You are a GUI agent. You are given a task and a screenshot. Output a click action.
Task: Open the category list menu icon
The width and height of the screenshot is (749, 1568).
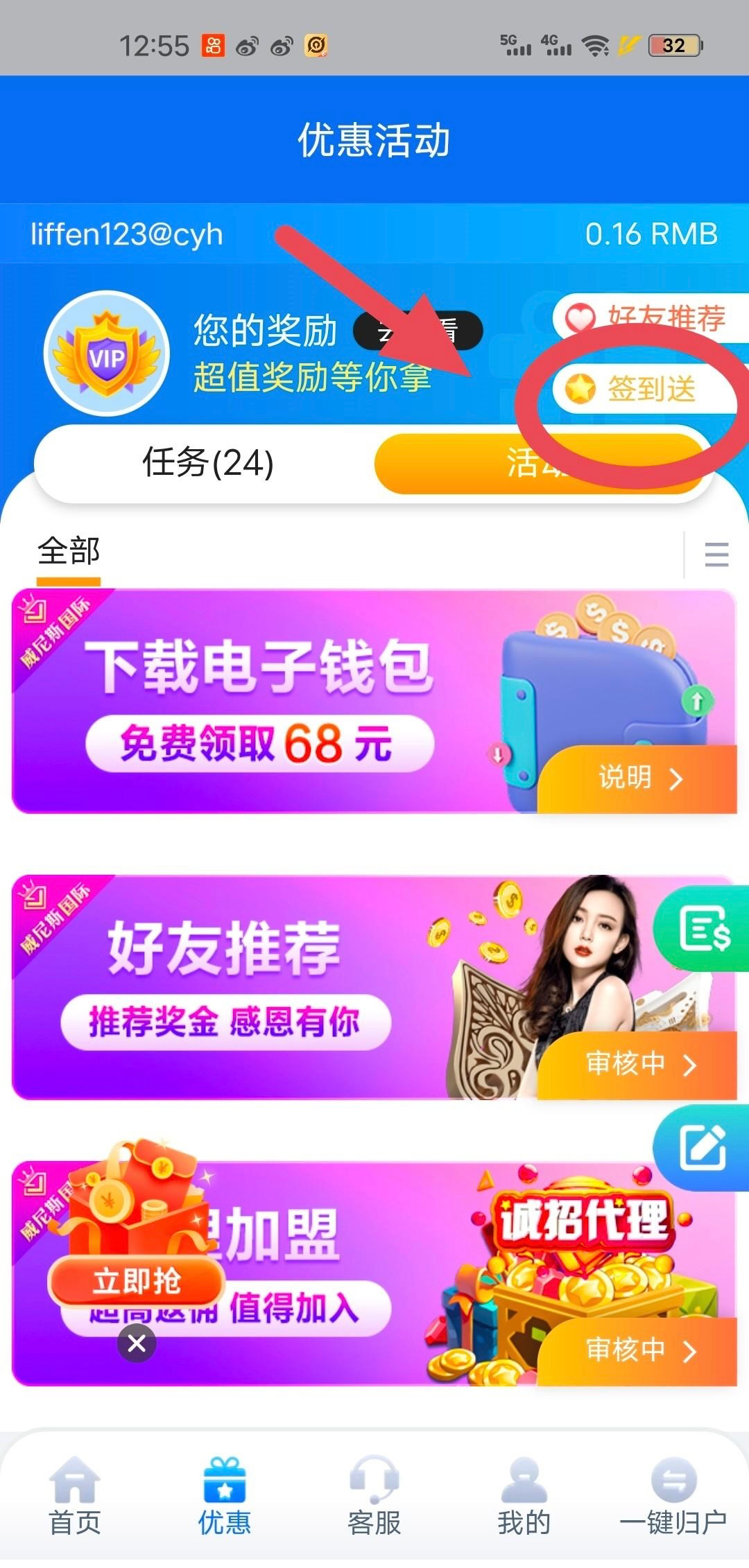tap(716, 555)
